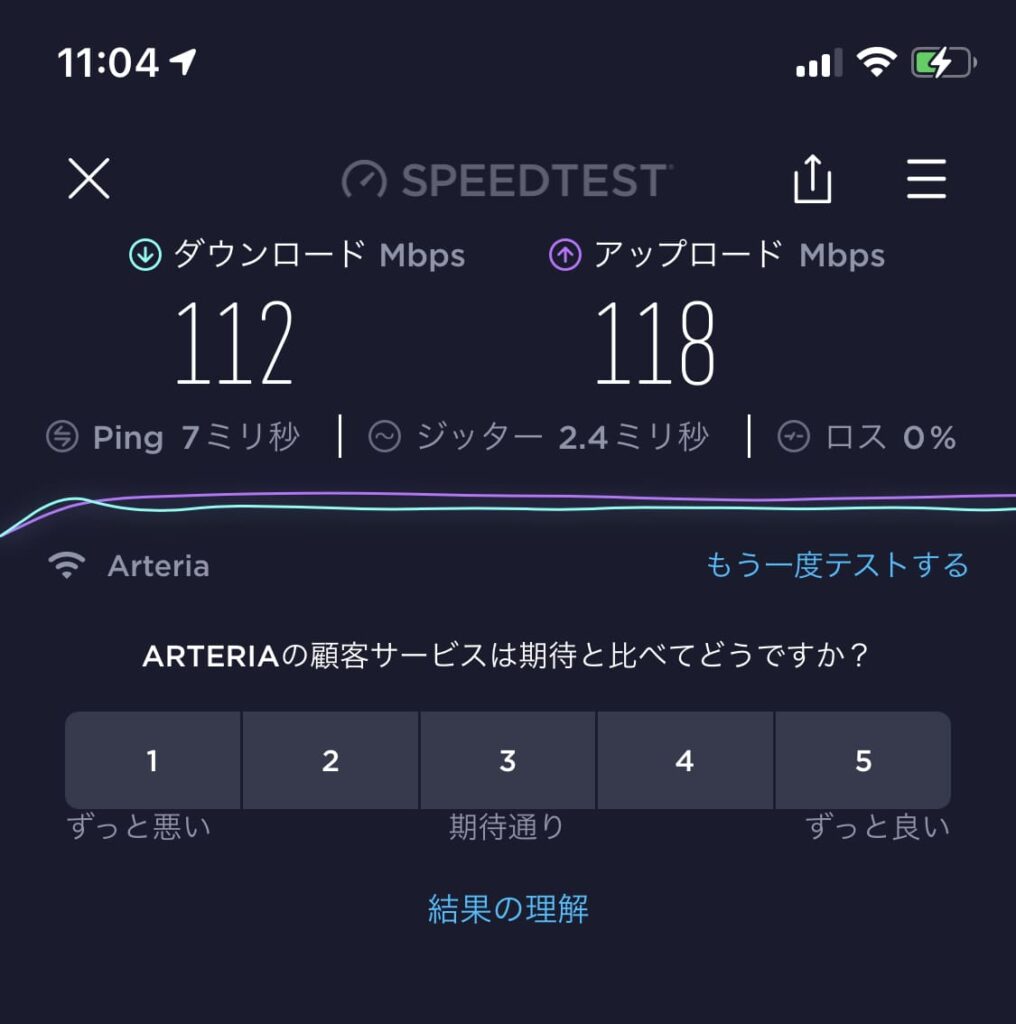Tap もう一度テストする to rerun the test
Screen dimensions: 1016x1024
(x=837, y=566)
